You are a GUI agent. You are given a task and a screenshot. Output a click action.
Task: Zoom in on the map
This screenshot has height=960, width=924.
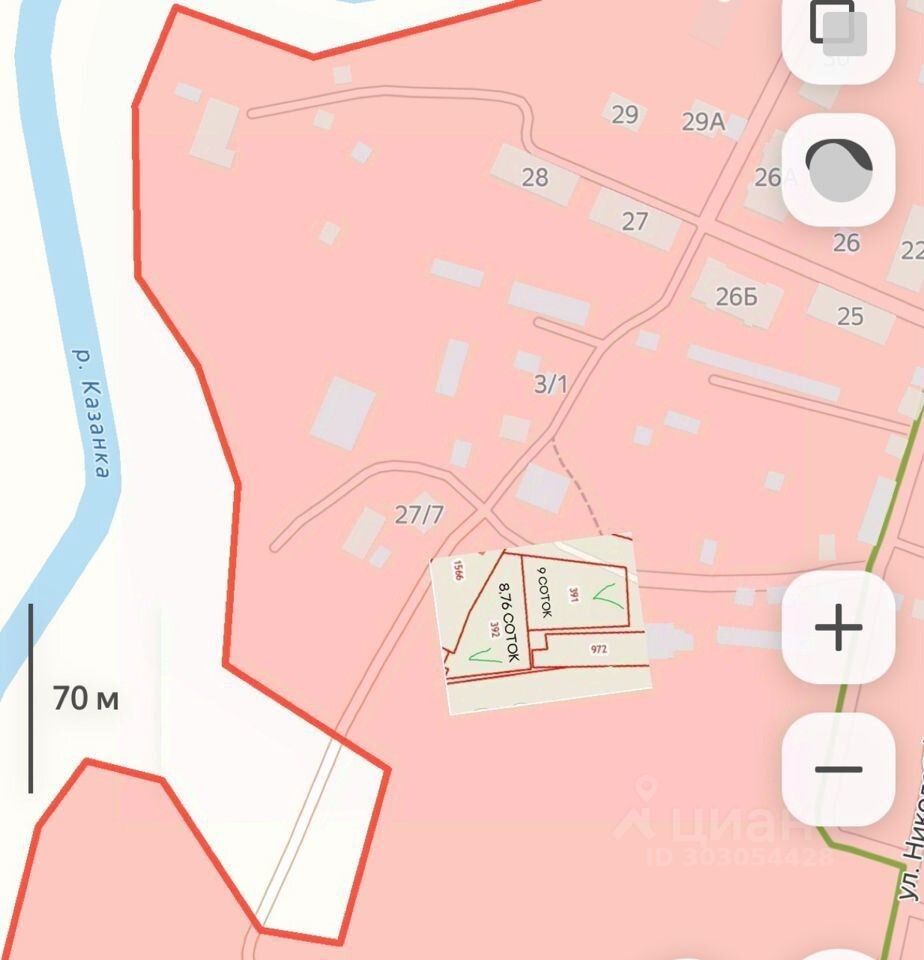[x=838, y=629]
